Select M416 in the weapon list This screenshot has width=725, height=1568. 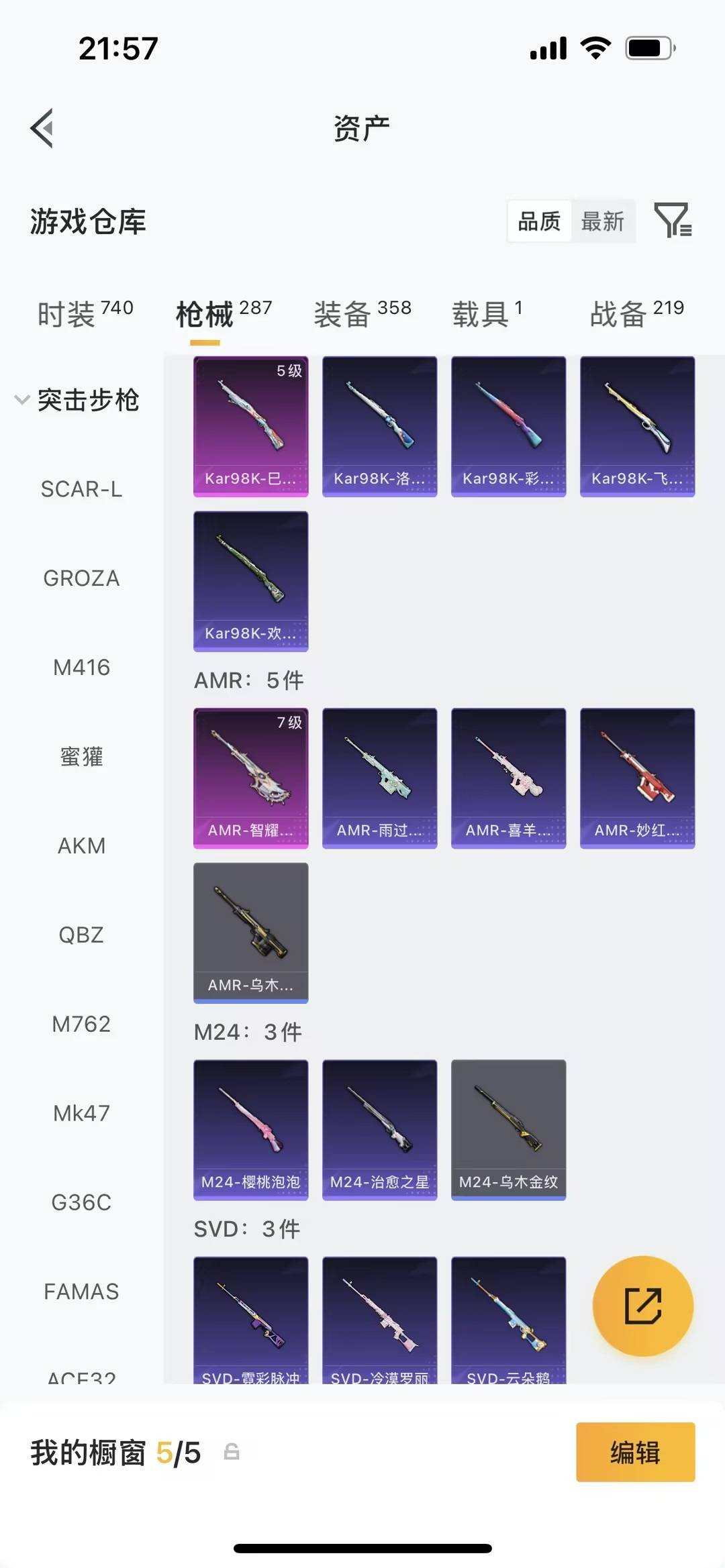pyautogui.click(x=81, y=668)
